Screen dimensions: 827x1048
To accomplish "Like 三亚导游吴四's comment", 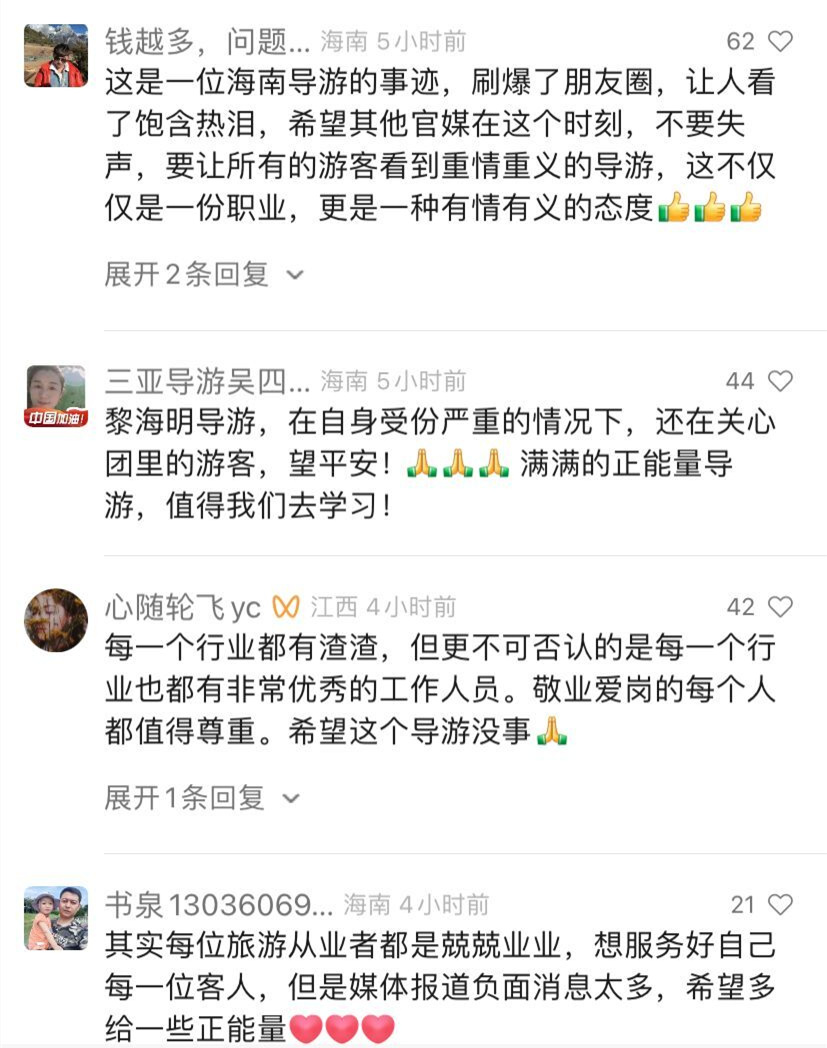I will 781,381.
